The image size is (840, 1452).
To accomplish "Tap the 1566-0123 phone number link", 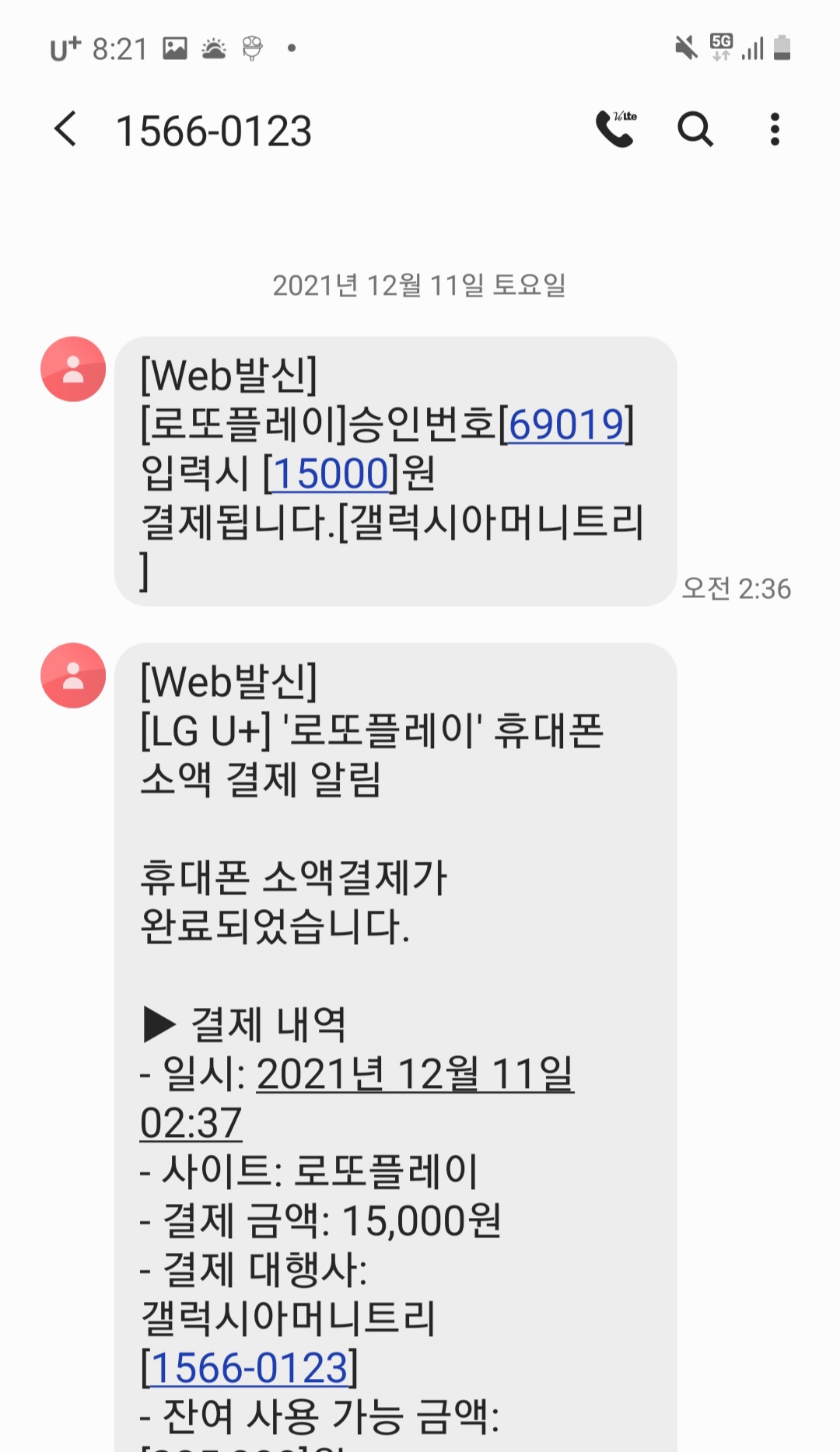I will pos(249,1368).
